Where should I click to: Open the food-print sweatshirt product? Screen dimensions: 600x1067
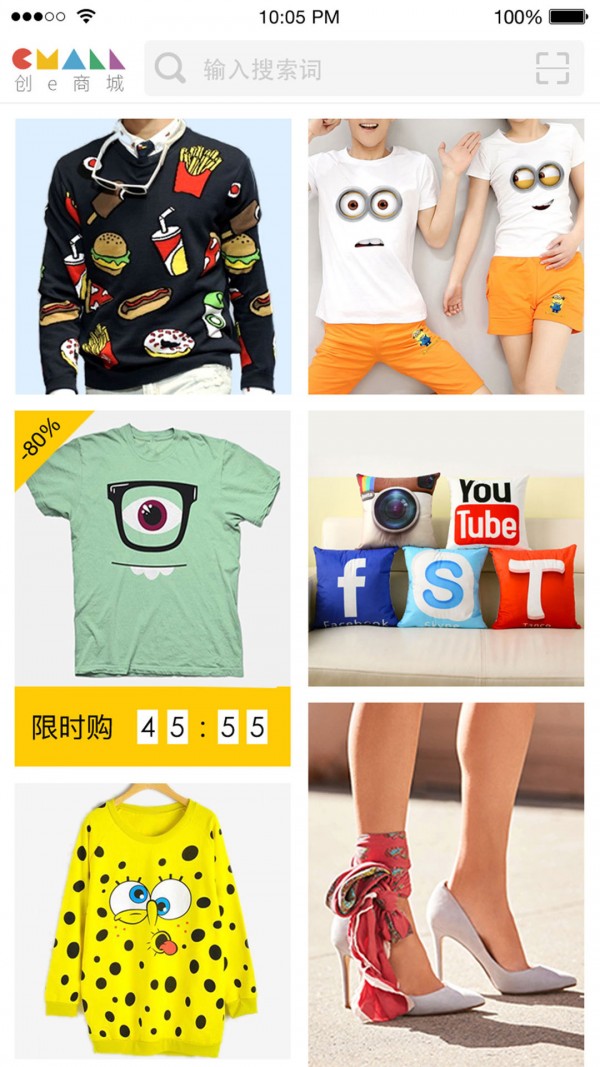(x=153, y=256)
